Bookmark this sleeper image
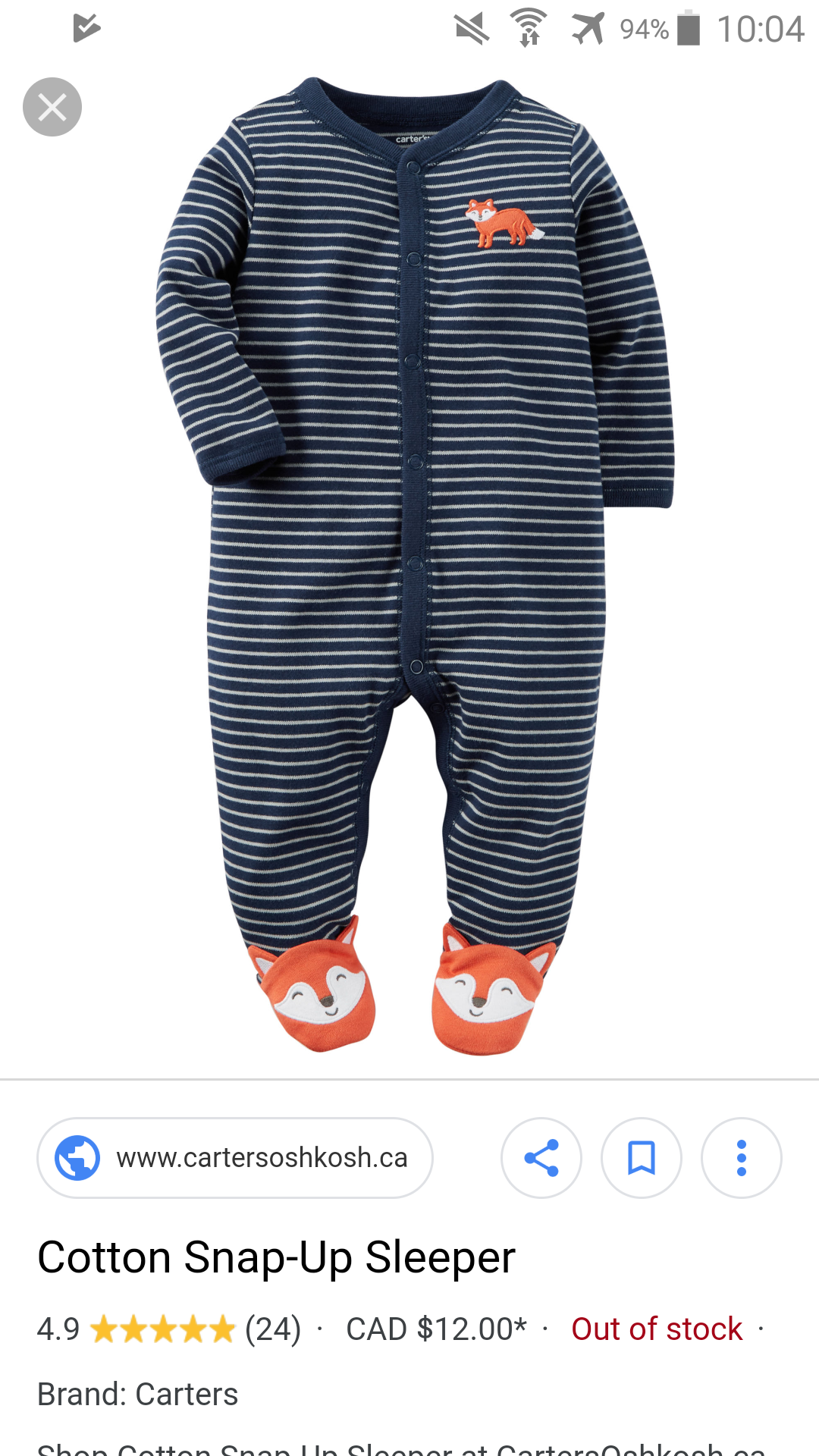819x1456 pixels. pos(642,1158)
